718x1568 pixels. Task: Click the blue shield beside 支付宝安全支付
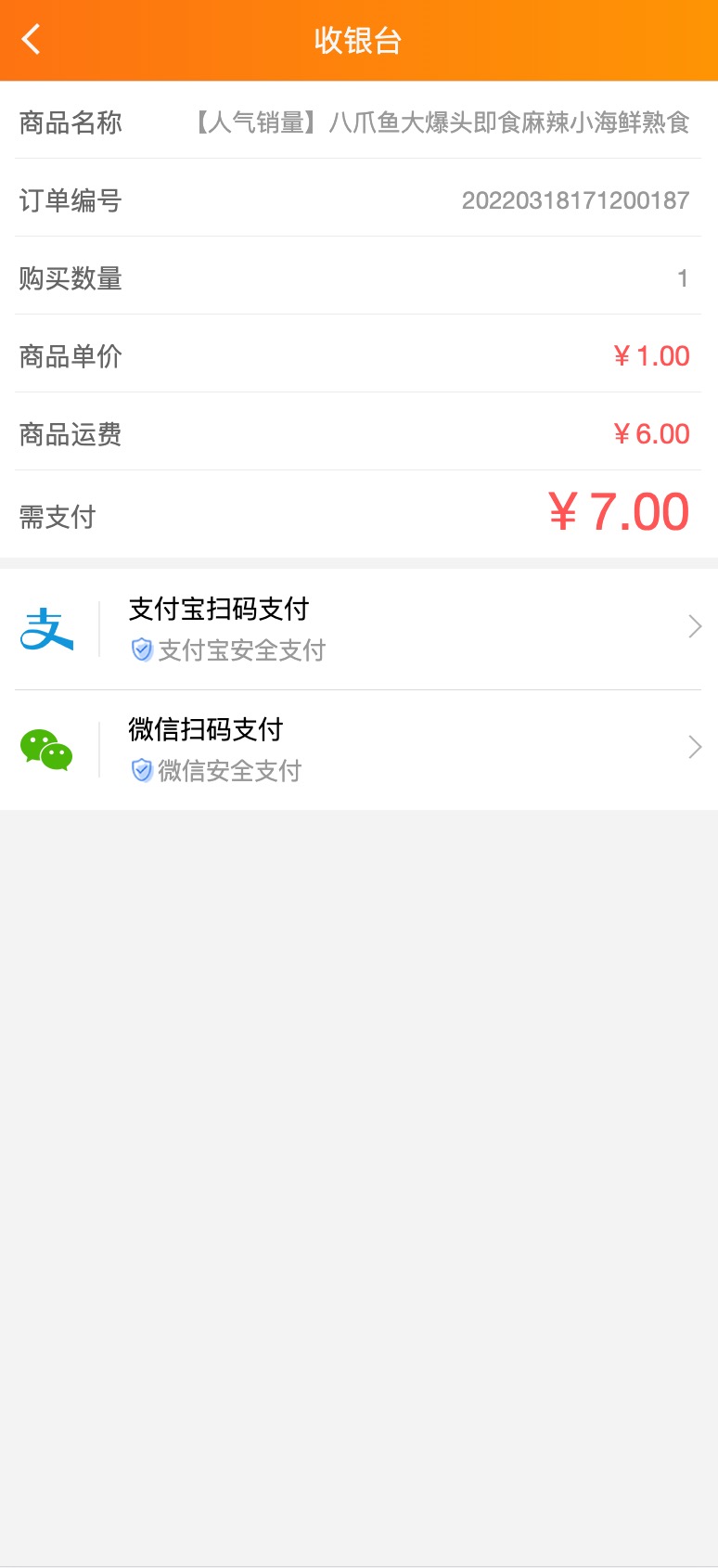click(141, 650)
